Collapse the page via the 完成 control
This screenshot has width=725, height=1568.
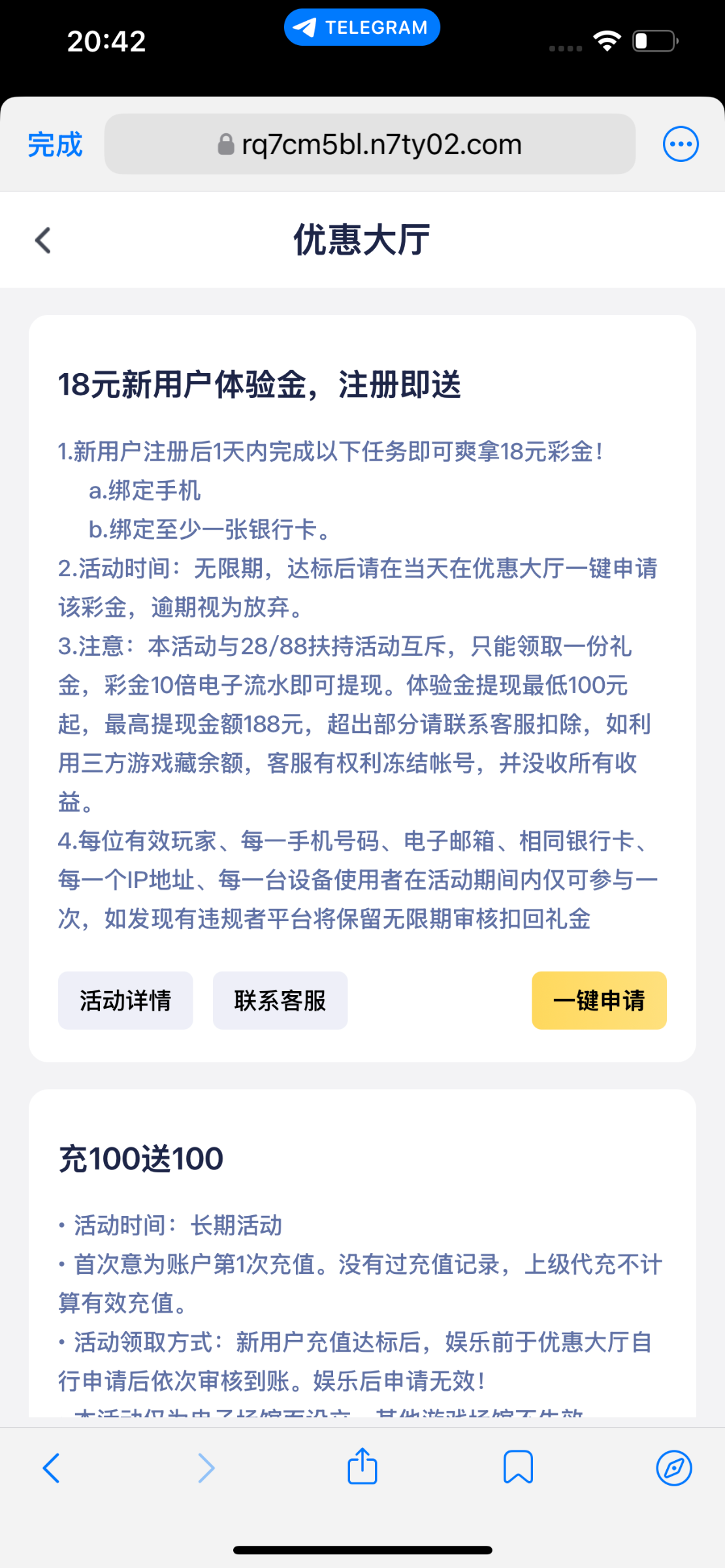pos(54,144)
